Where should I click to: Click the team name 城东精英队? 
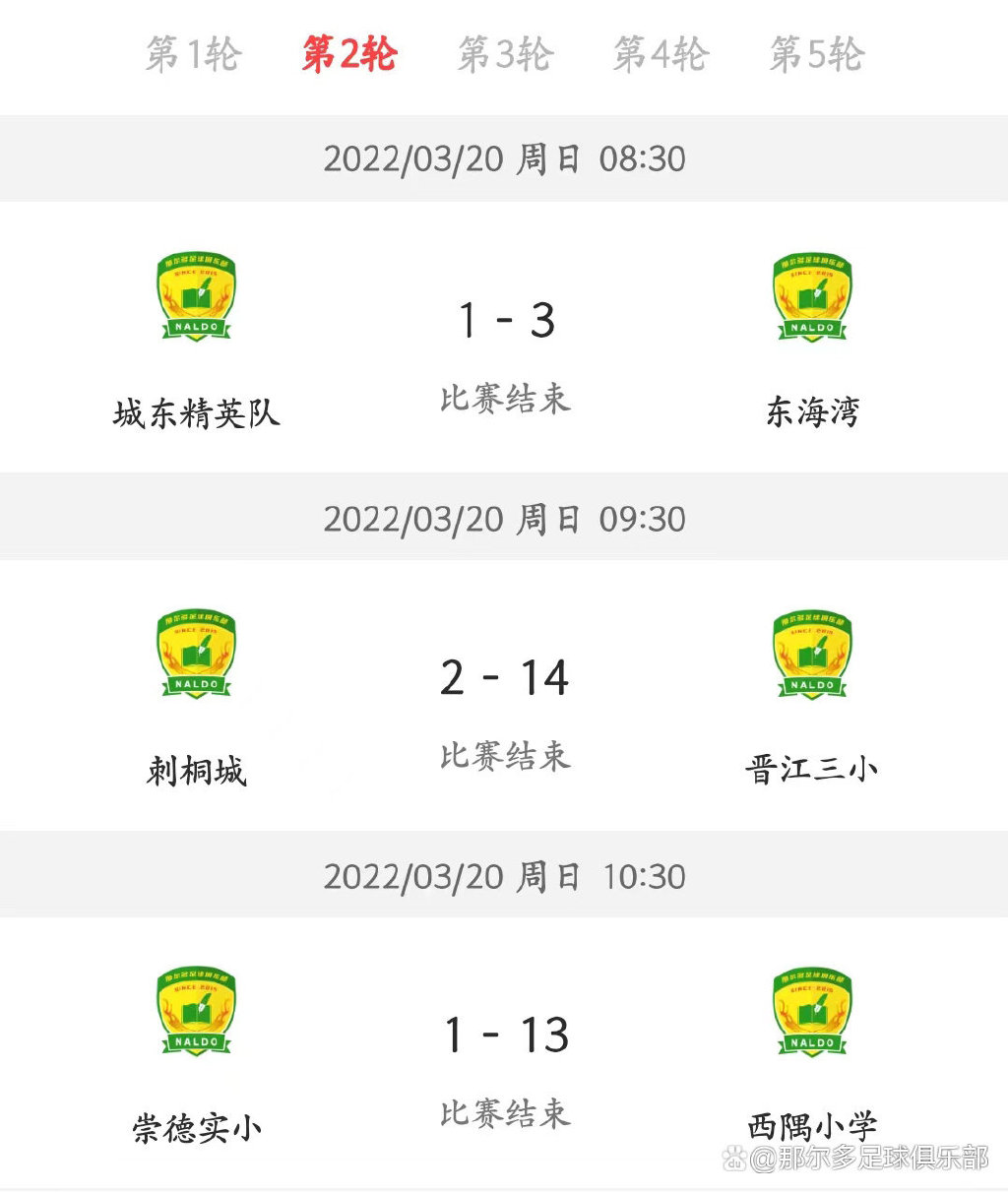196,413
